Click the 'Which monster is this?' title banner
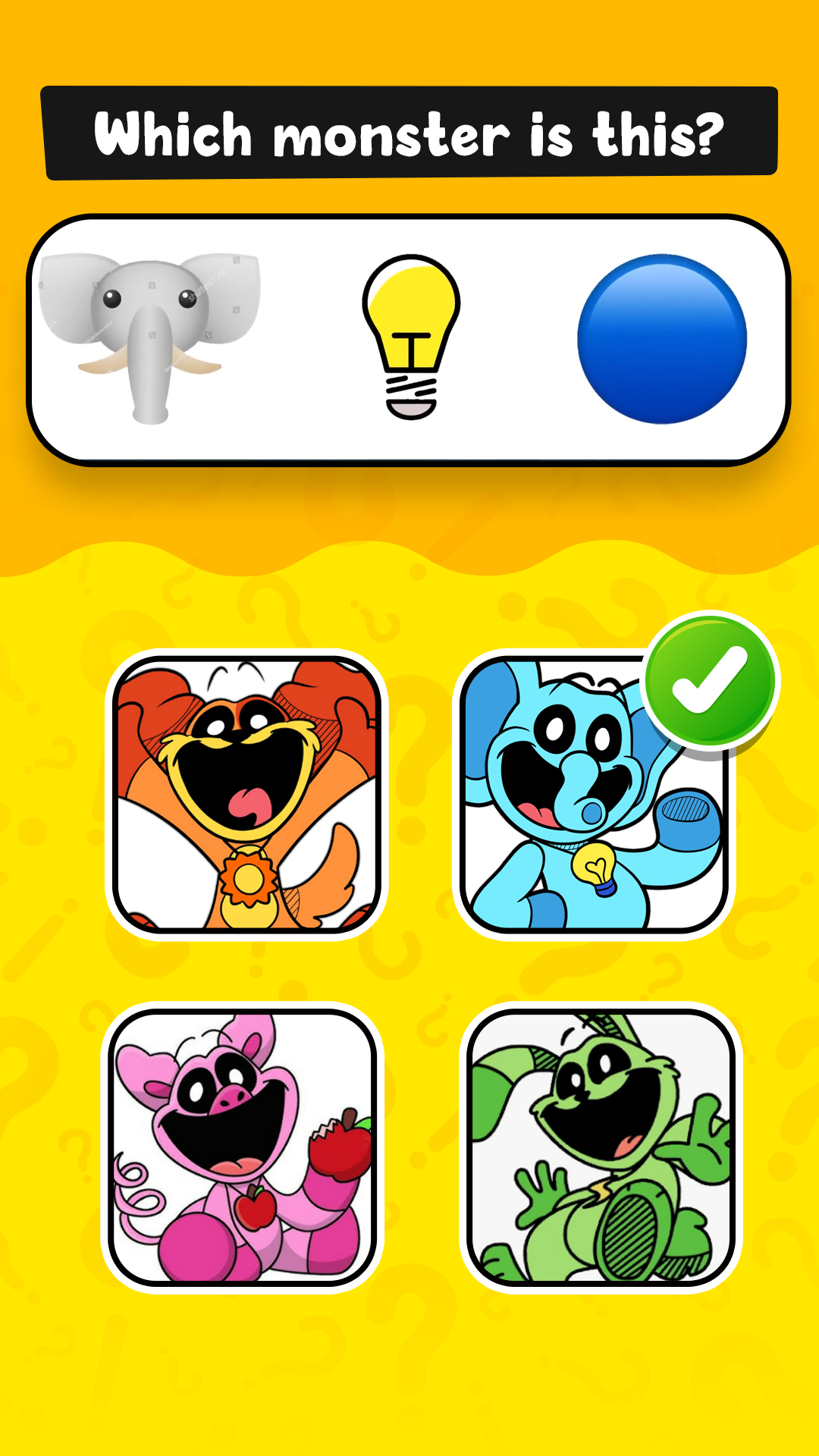This screenshot has width=819, height=1456. pos(409,133)
